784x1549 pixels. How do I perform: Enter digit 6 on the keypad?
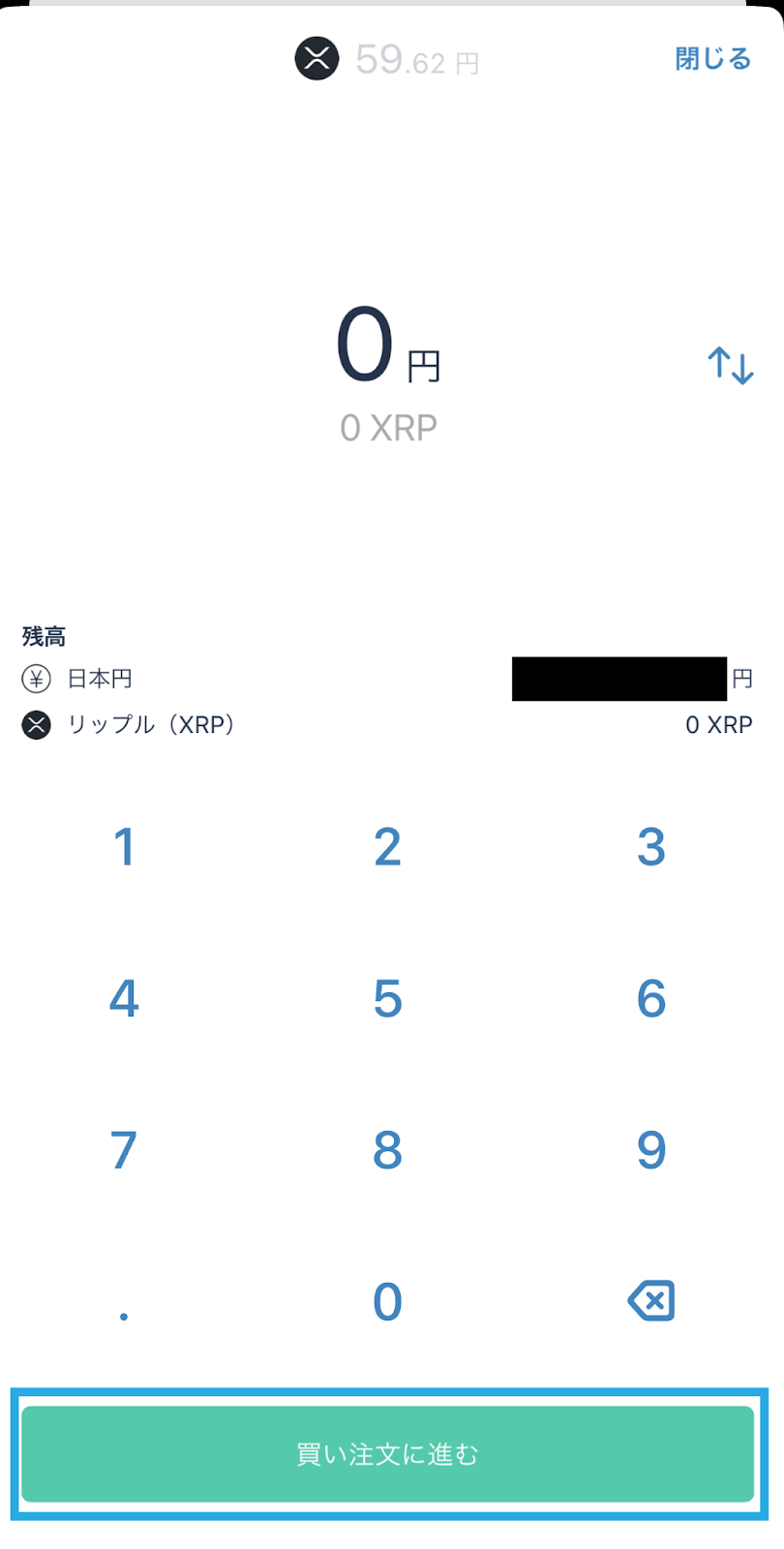651,998
